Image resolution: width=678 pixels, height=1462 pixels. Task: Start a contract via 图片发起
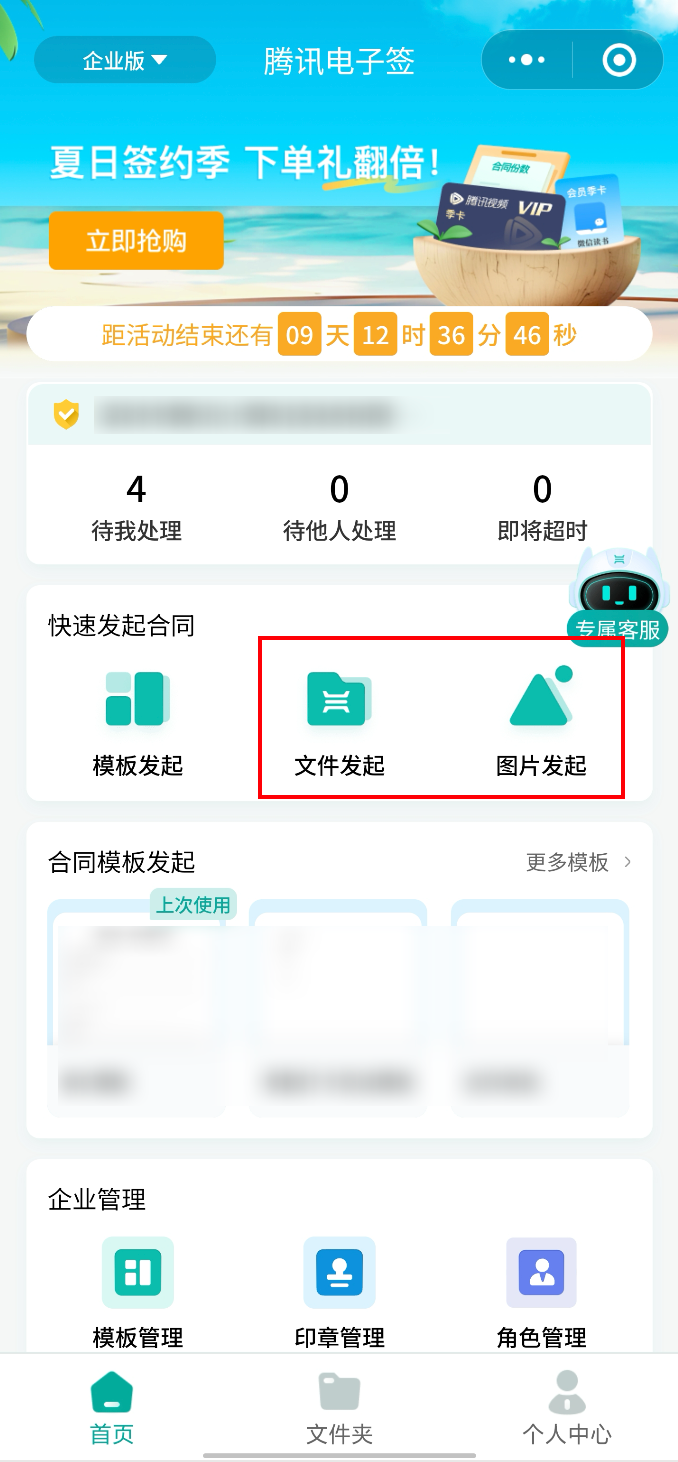[x=541, y=722]
